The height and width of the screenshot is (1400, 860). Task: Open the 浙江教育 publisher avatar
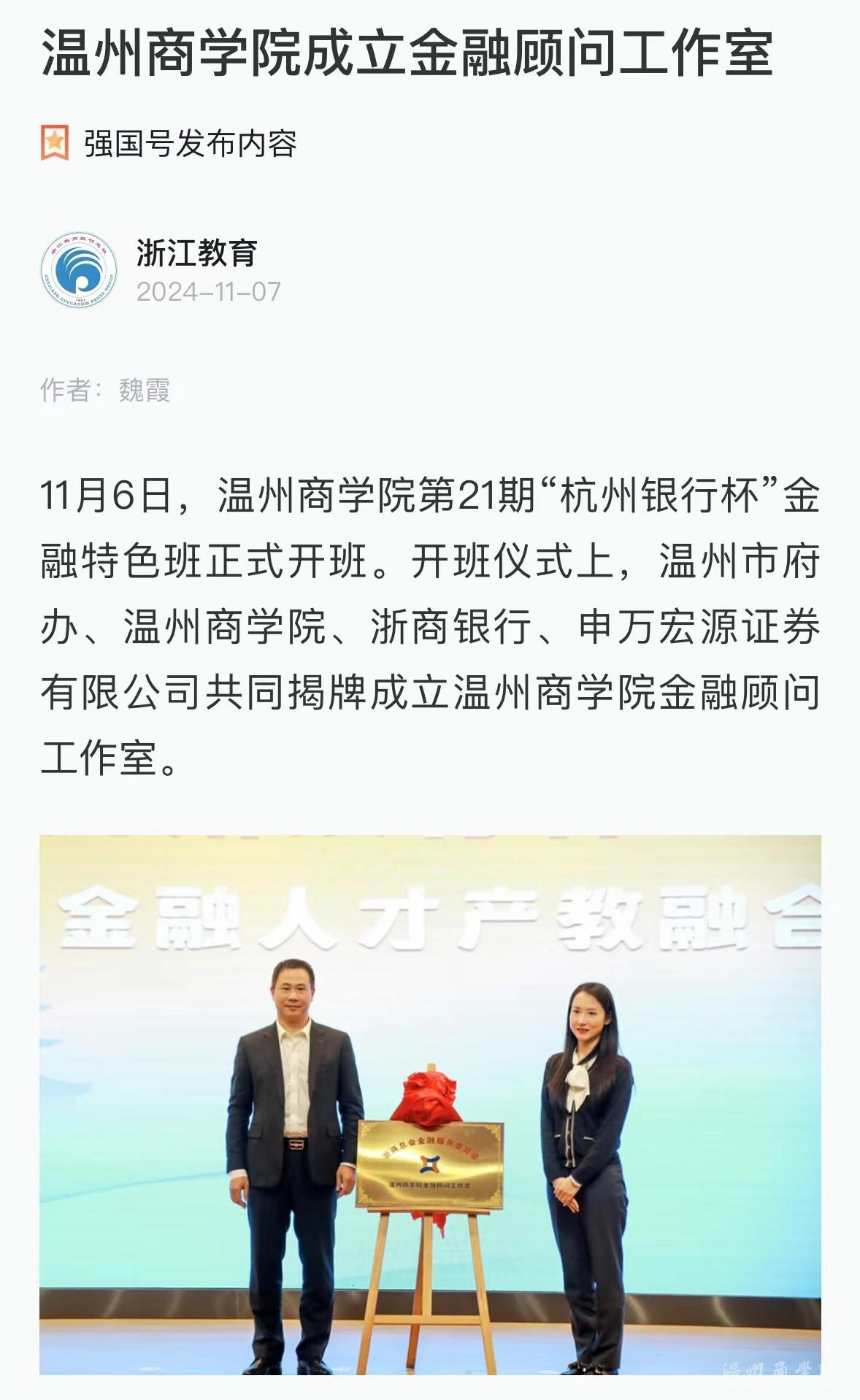(79, 271)
